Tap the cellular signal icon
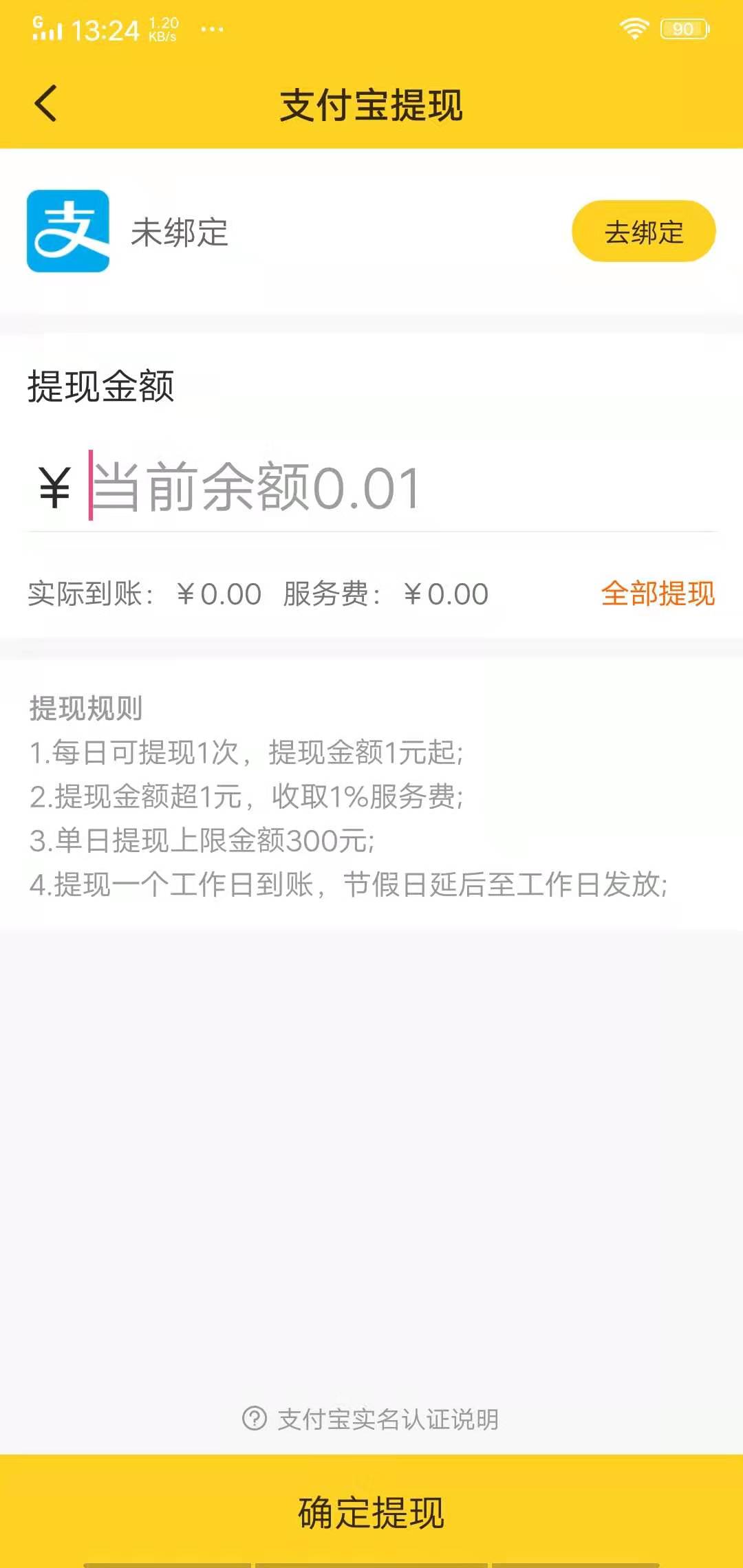 click(47, 28)
